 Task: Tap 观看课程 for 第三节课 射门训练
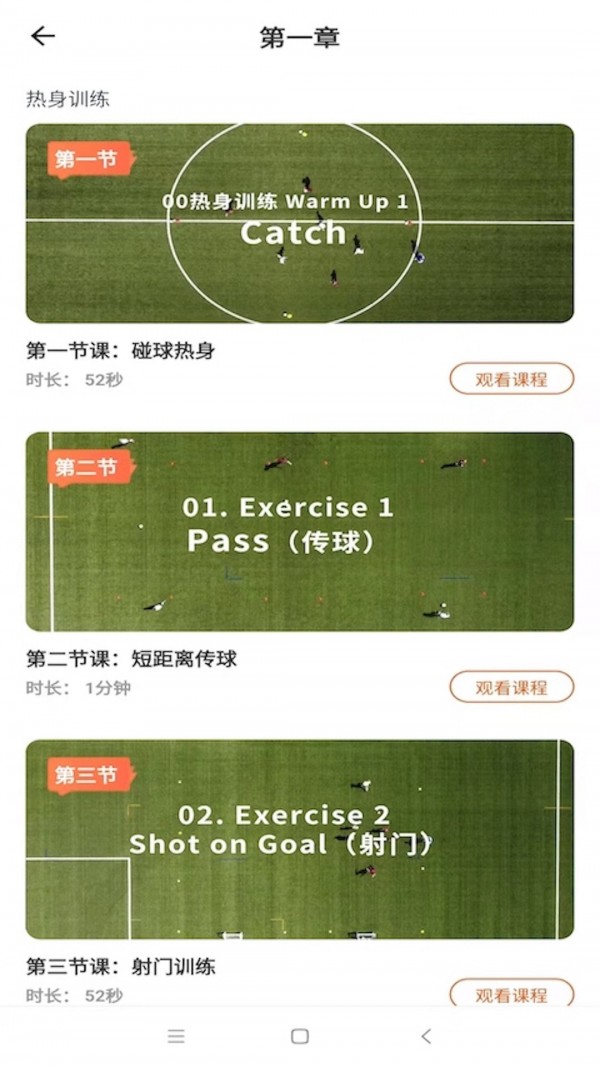[x=511, y=994]
